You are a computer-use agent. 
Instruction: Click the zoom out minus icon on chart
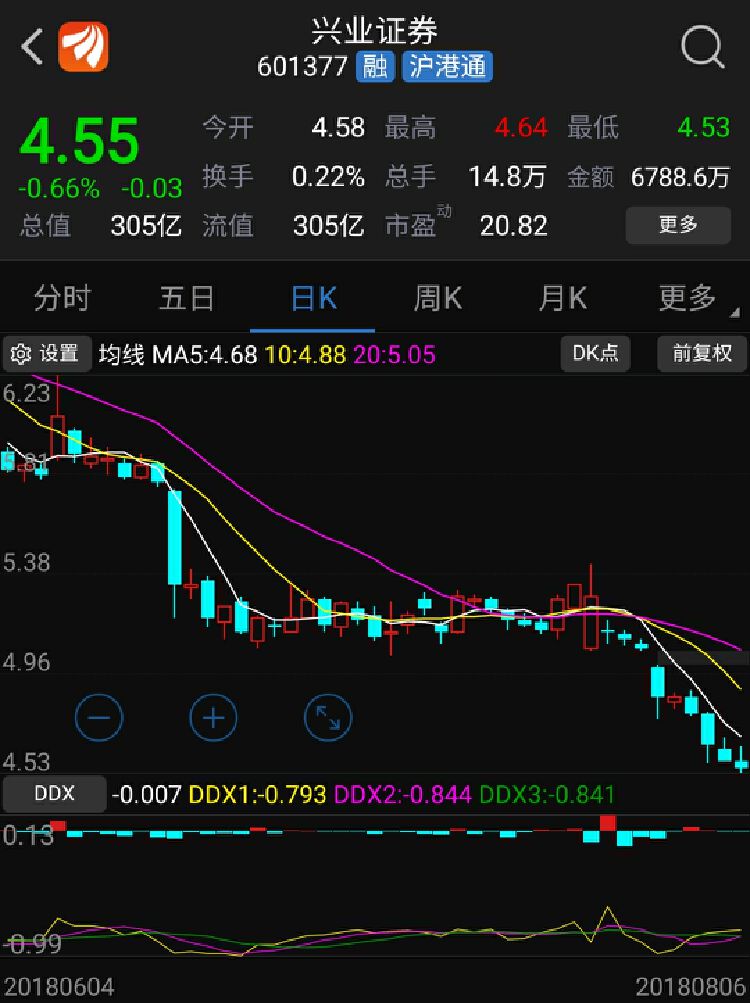(98, 718)
